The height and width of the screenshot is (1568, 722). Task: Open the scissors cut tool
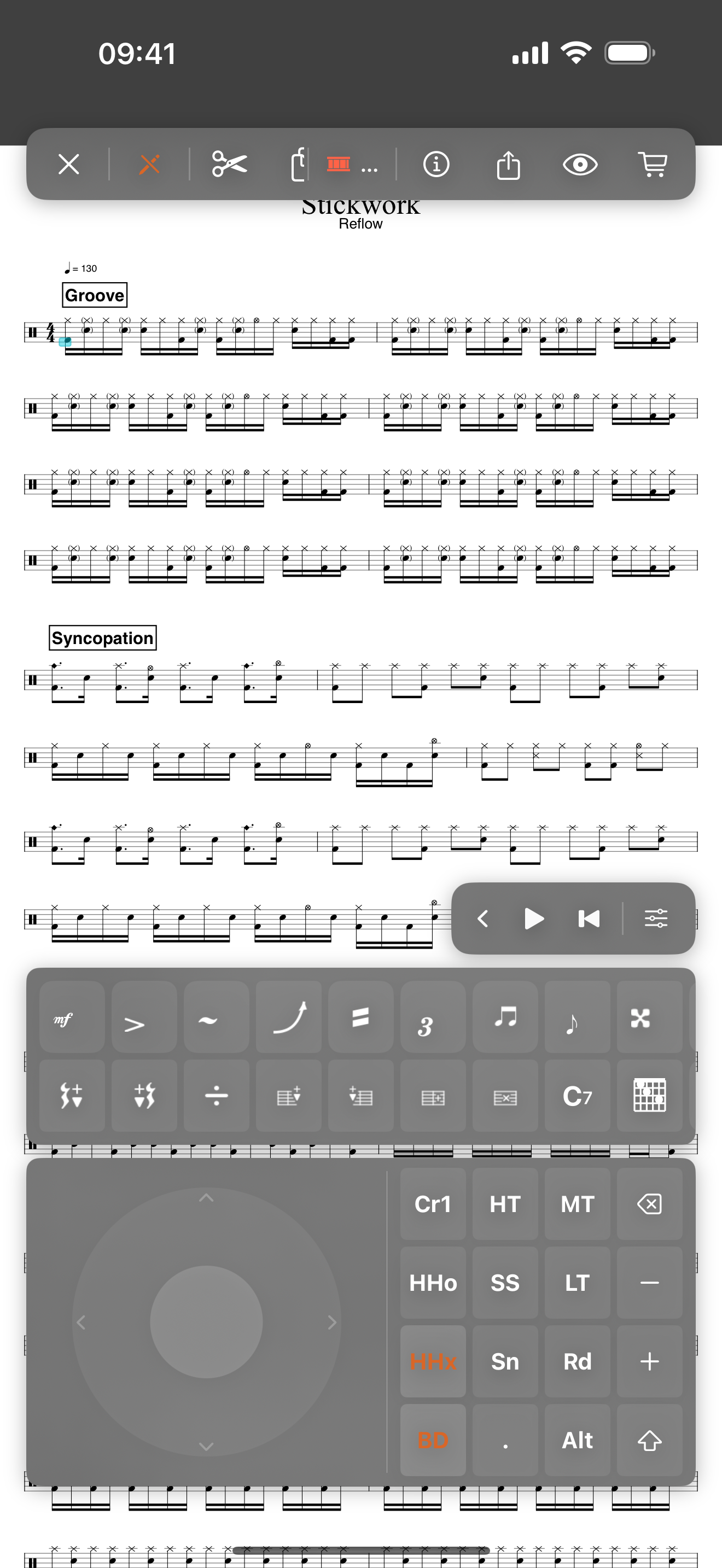pos(230,165)
